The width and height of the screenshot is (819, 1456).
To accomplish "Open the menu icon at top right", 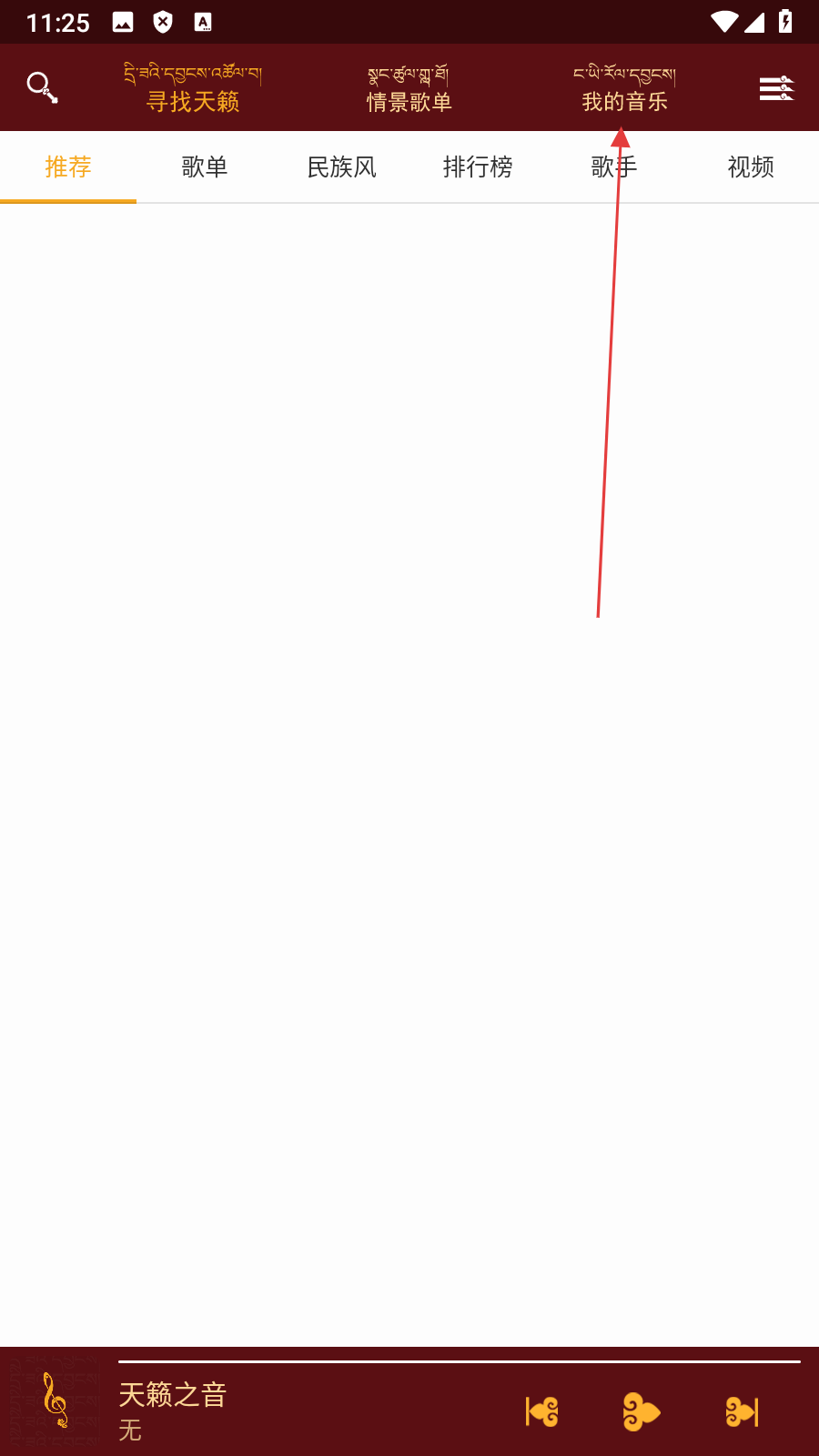I will (x=776, y=88).
